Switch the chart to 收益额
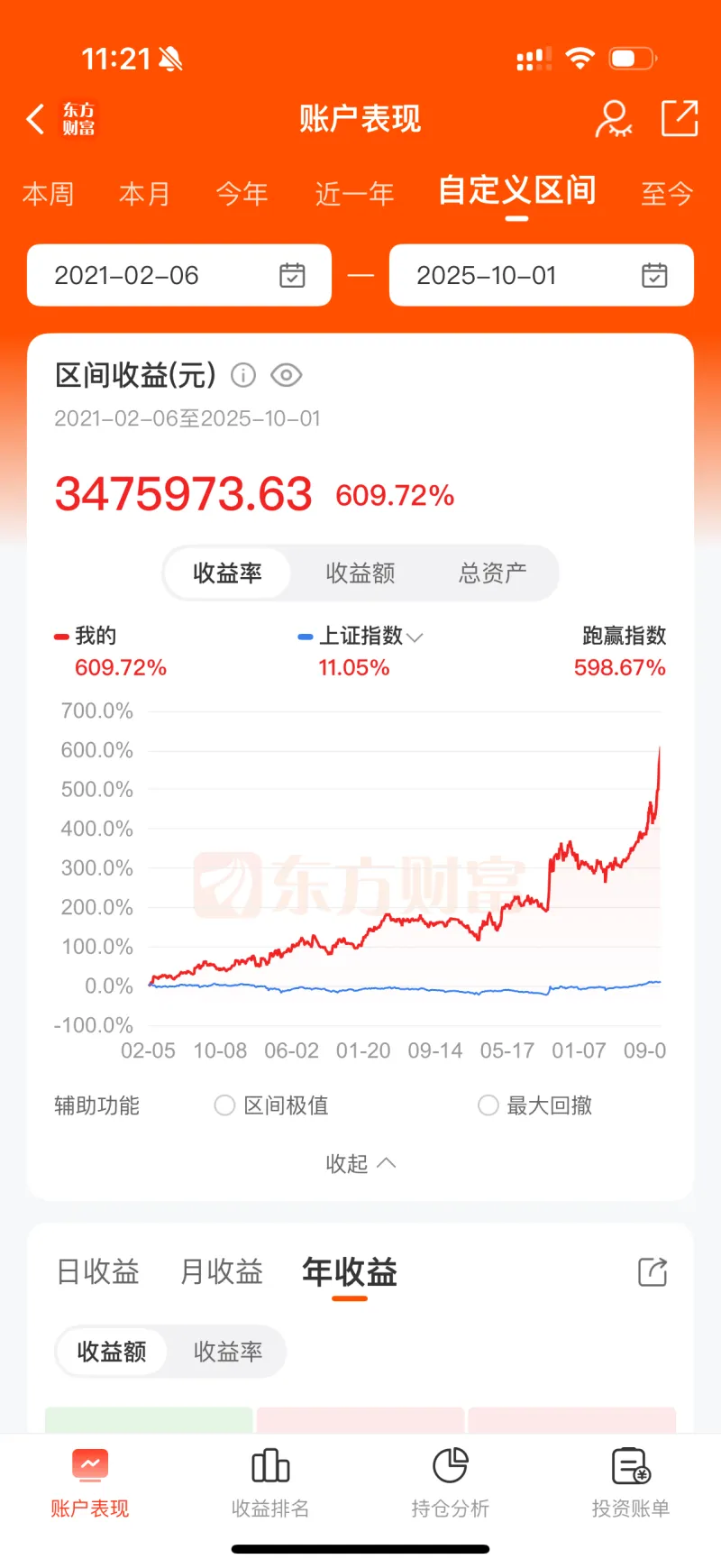This screenshot has width=721, height=1568. click(x=360, y=573)
